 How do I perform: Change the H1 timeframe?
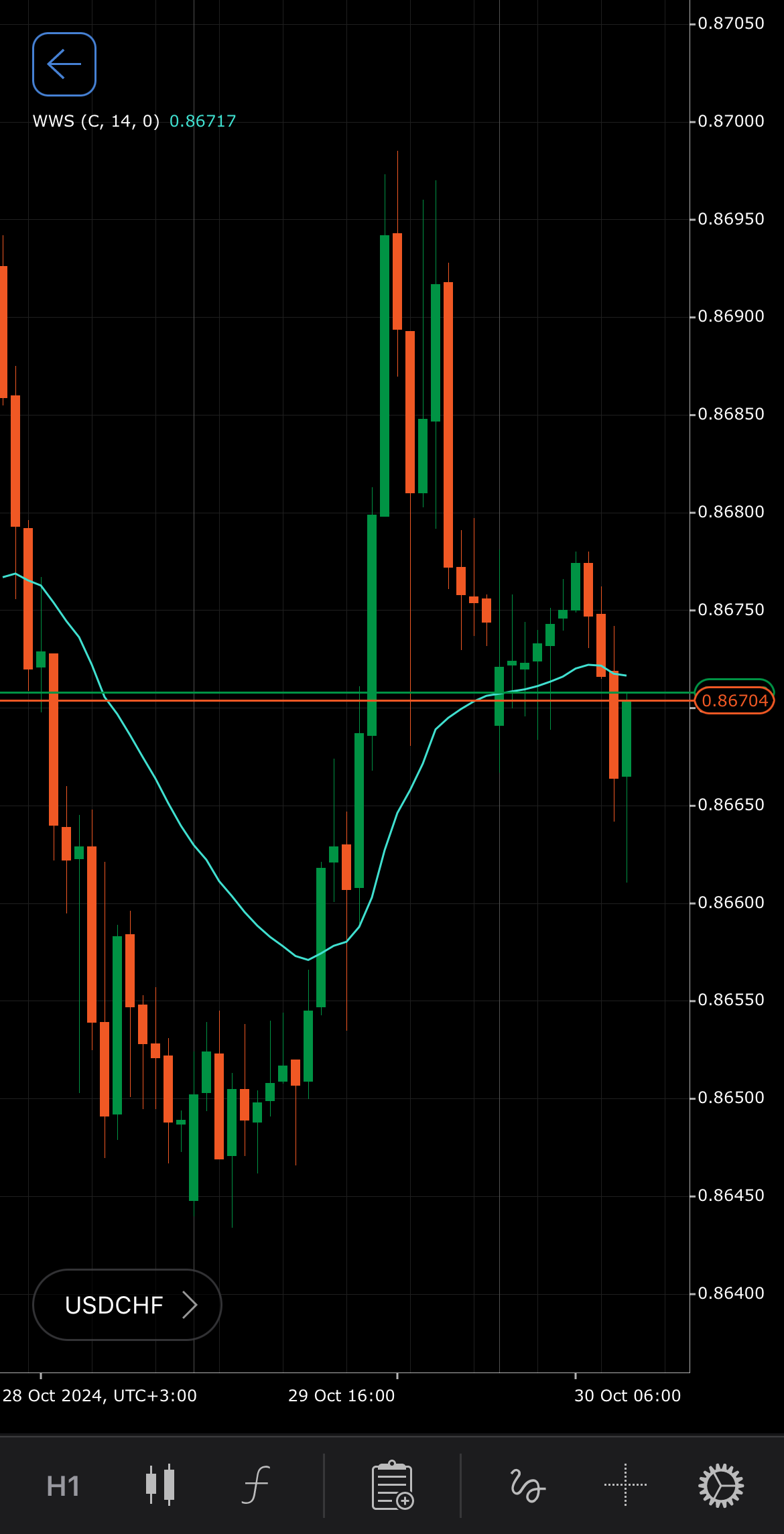(x=63, y=1486)
